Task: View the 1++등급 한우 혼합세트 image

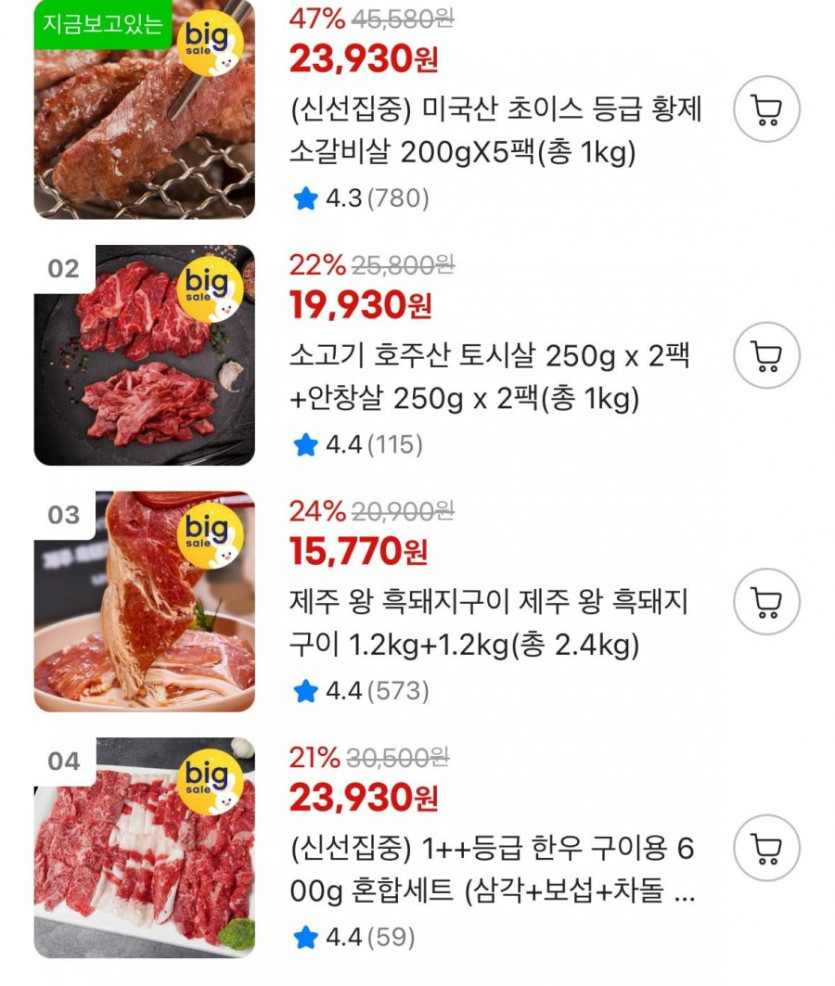Action: coord(144,848)
